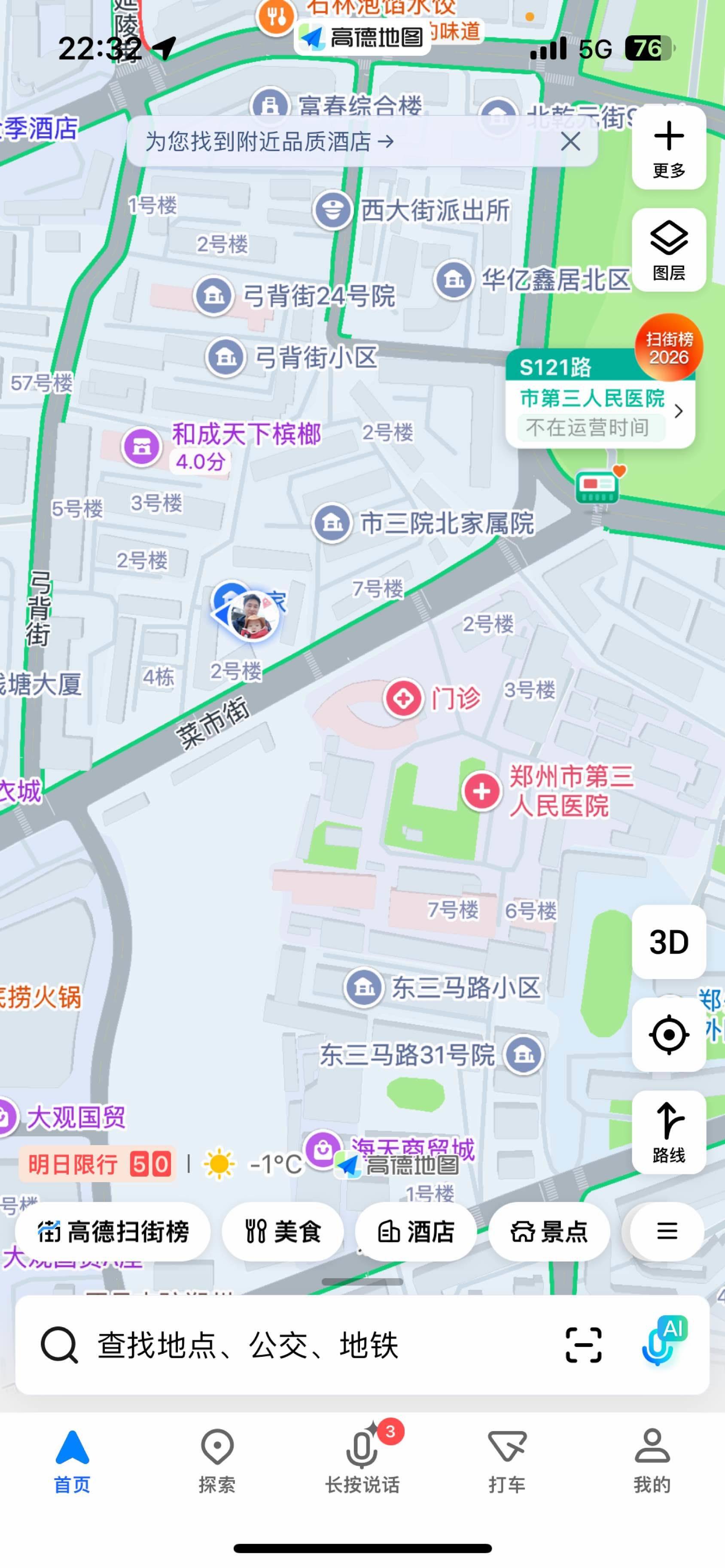Open the scan code icon
Screen dimensions: 725x1568
click(x=583, y=1345)
